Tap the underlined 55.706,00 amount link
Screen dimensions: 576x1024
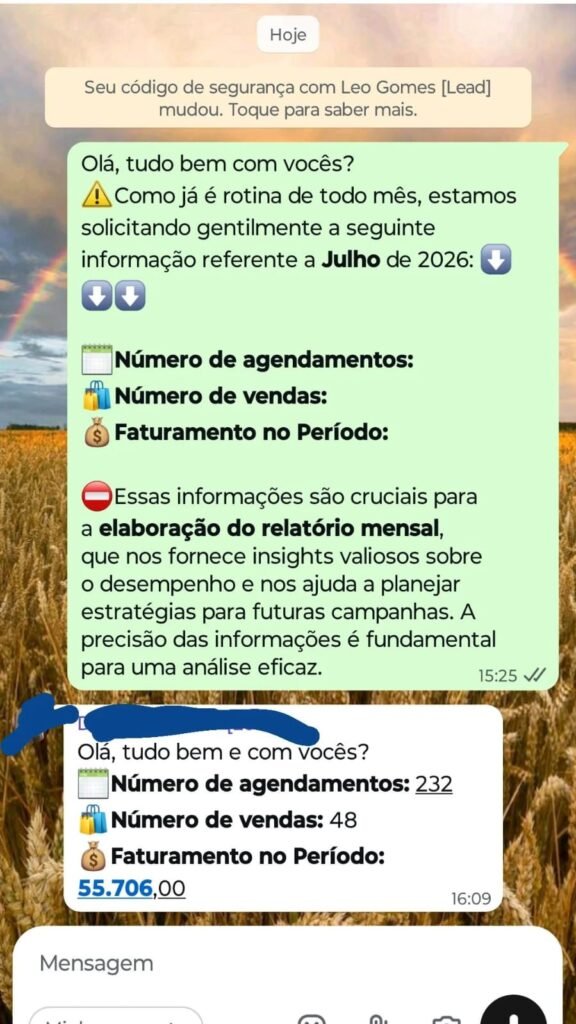(131, 888)
